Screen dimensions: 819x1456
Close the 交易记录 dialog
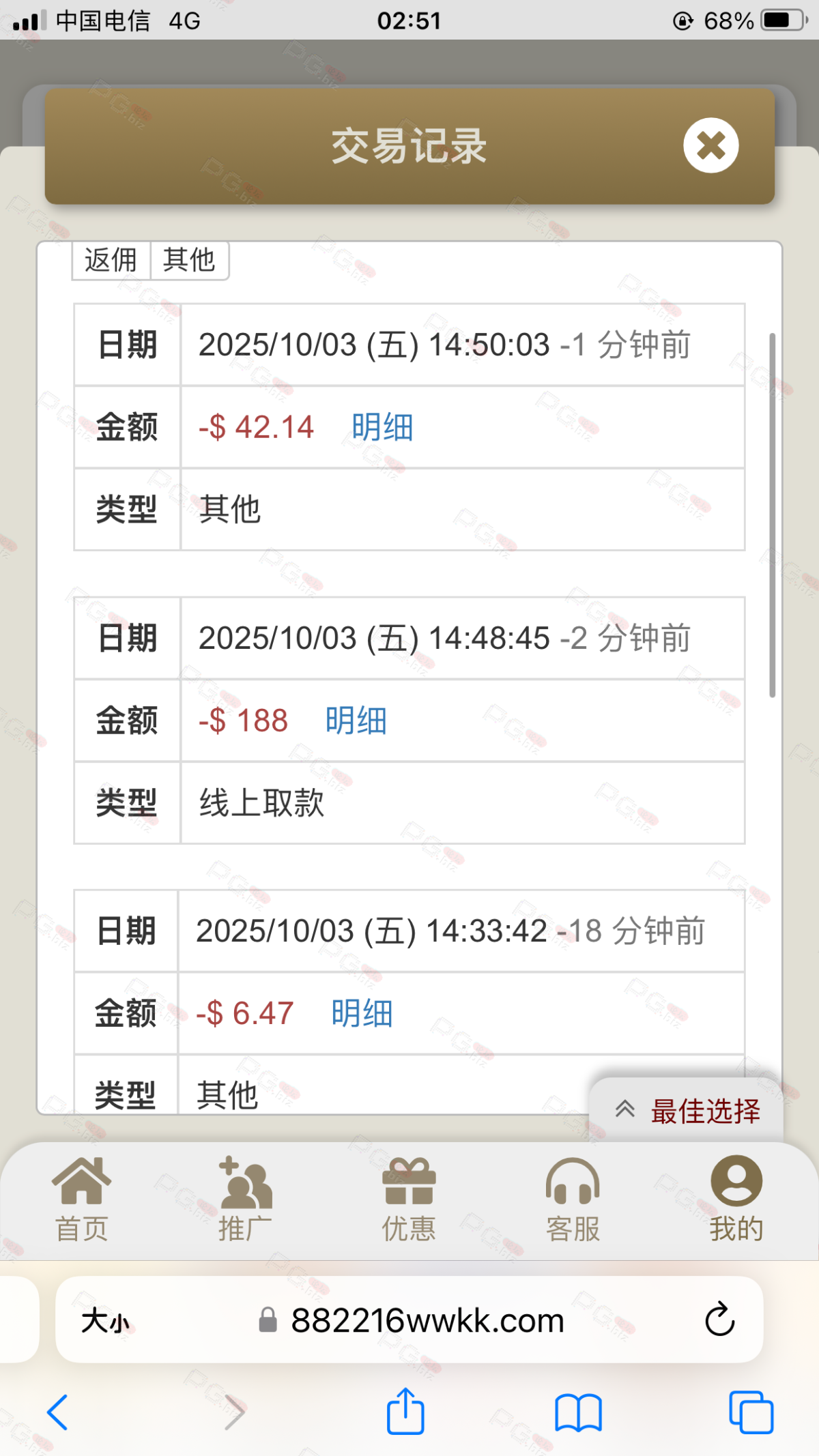(x=710, y=145)
